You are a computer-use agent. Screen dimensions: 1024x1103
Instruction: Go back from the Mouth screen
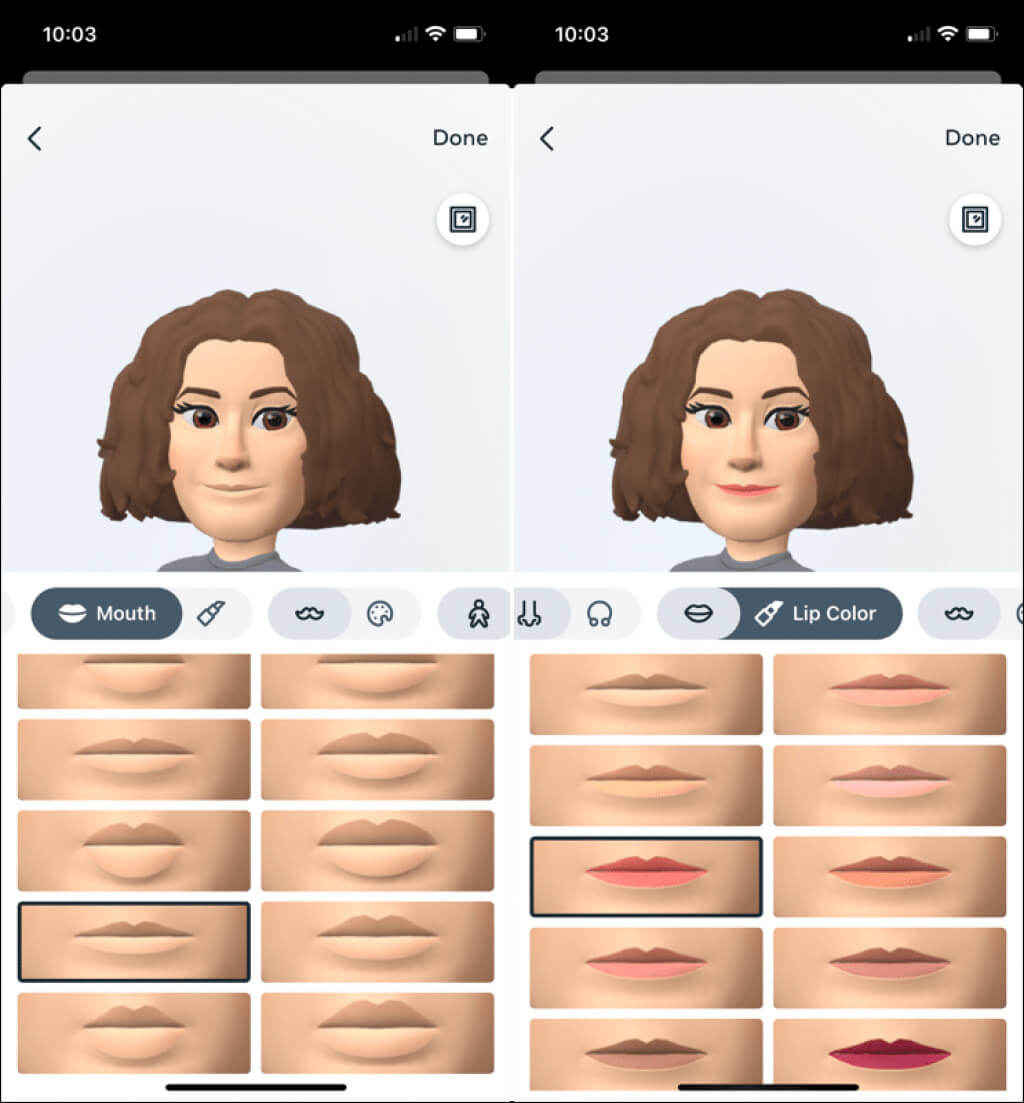(x=35, y=138)
